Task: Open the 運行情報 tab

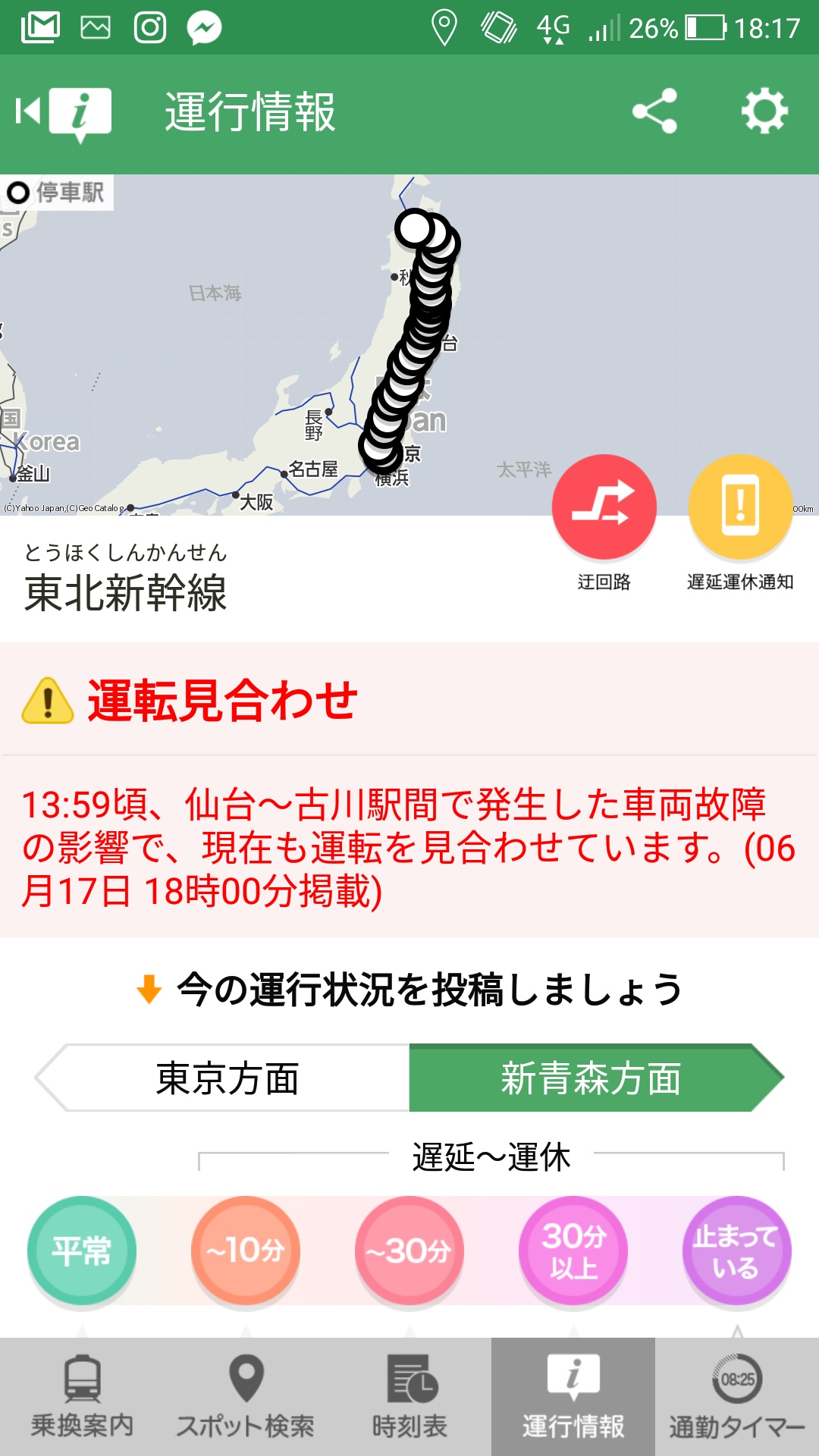Action: tap(573, 1397)
